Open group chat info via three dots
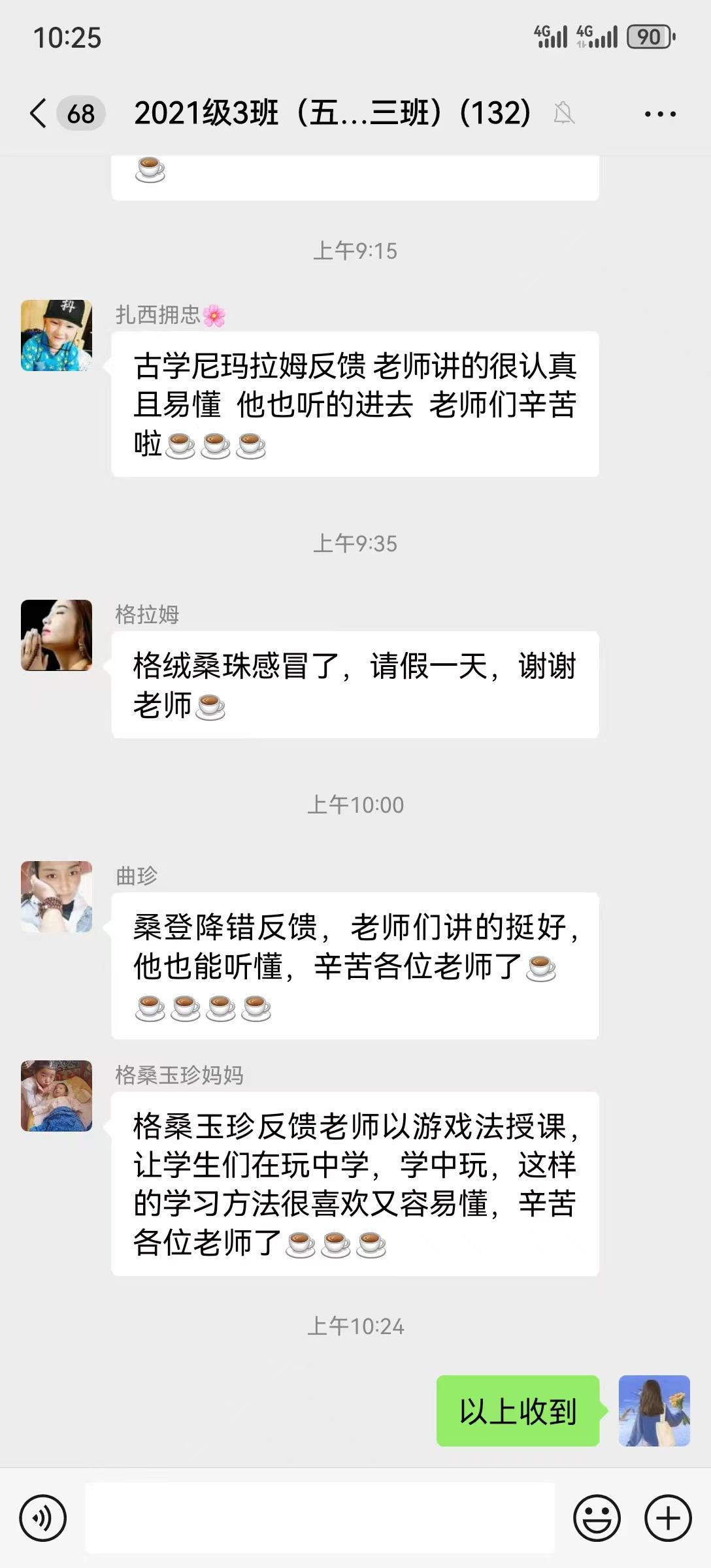 (x=659, y=114)
